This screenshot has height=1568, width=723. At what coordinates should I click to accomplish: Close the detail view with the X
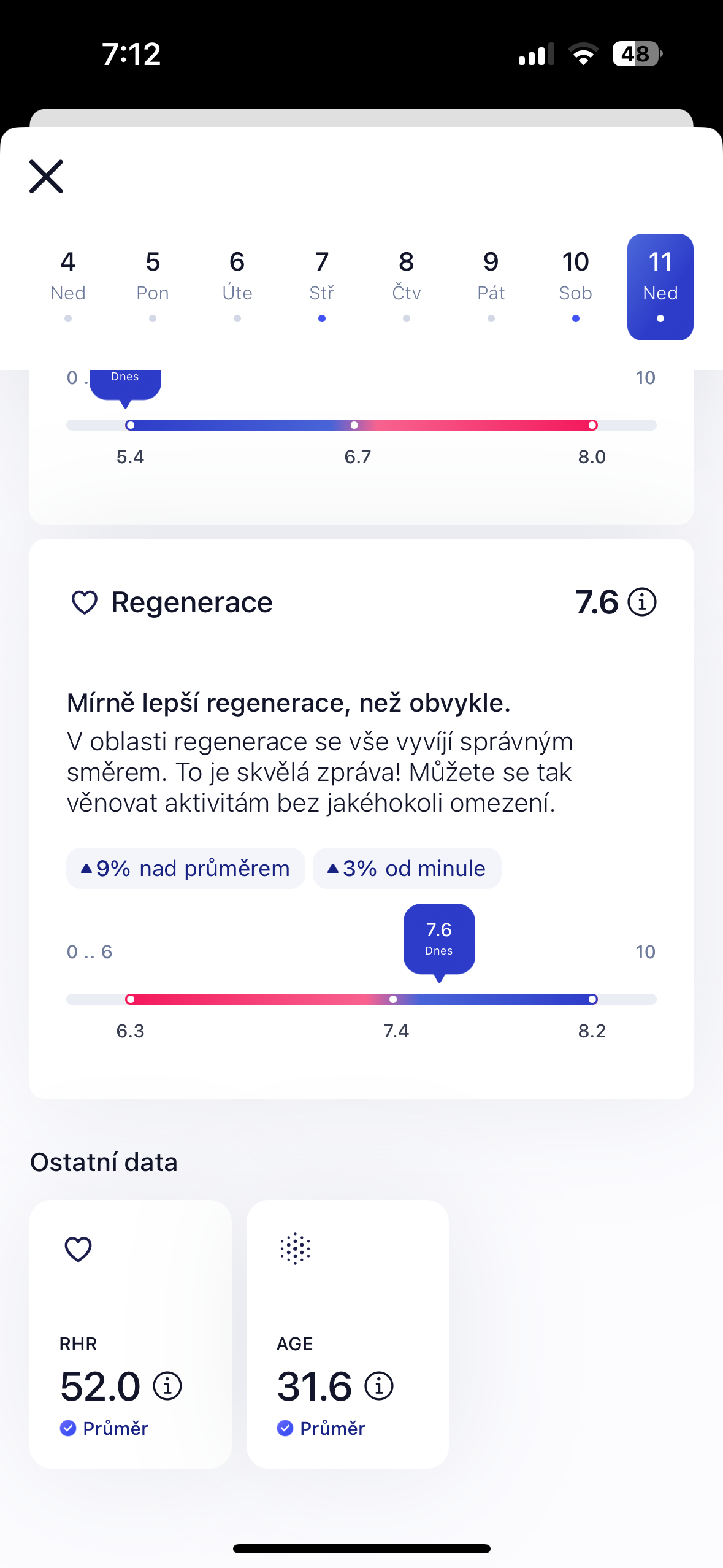coord(45,176)
